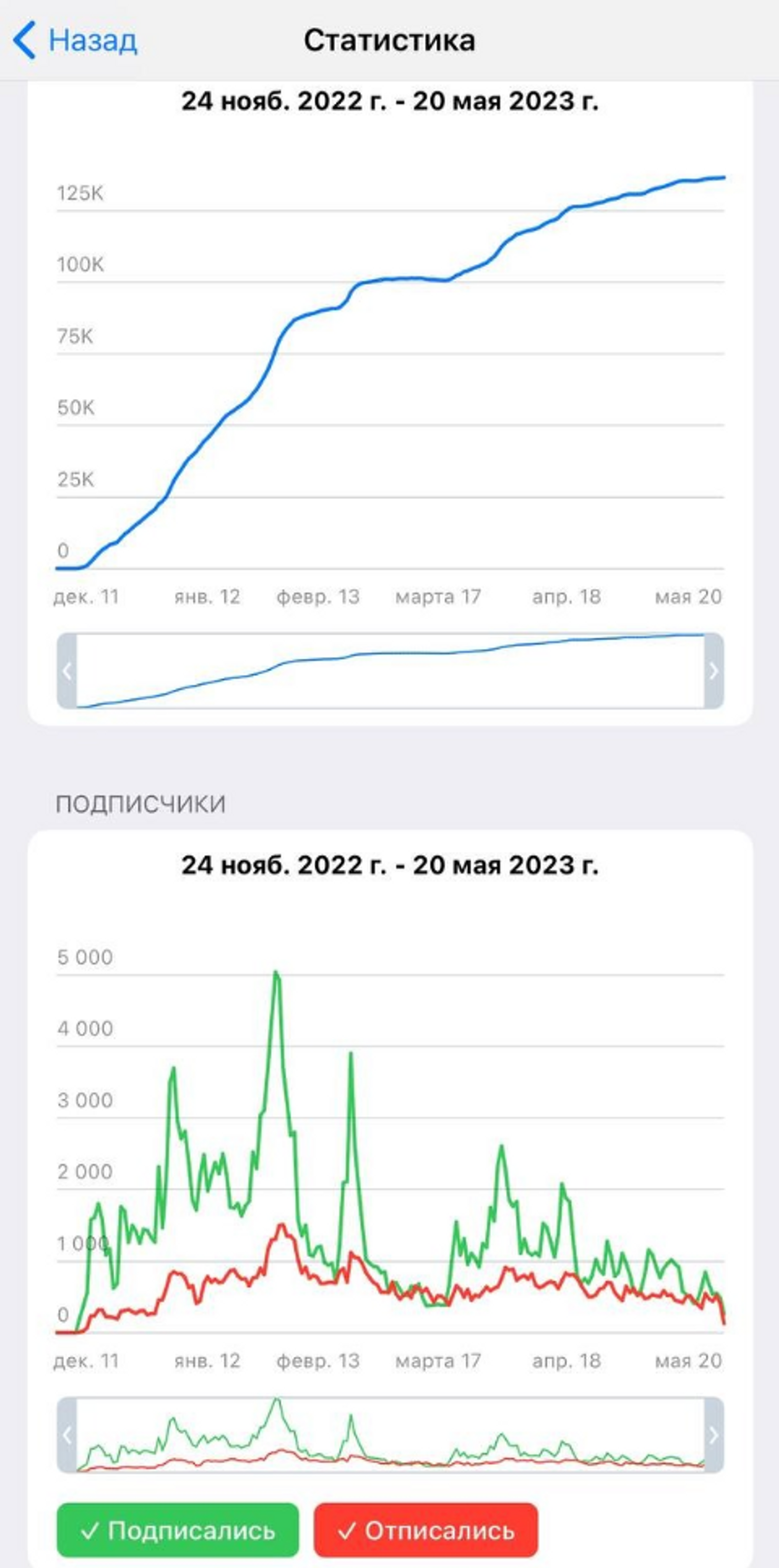
Task: Toggle off the Отписались line
Action: 425,1530
